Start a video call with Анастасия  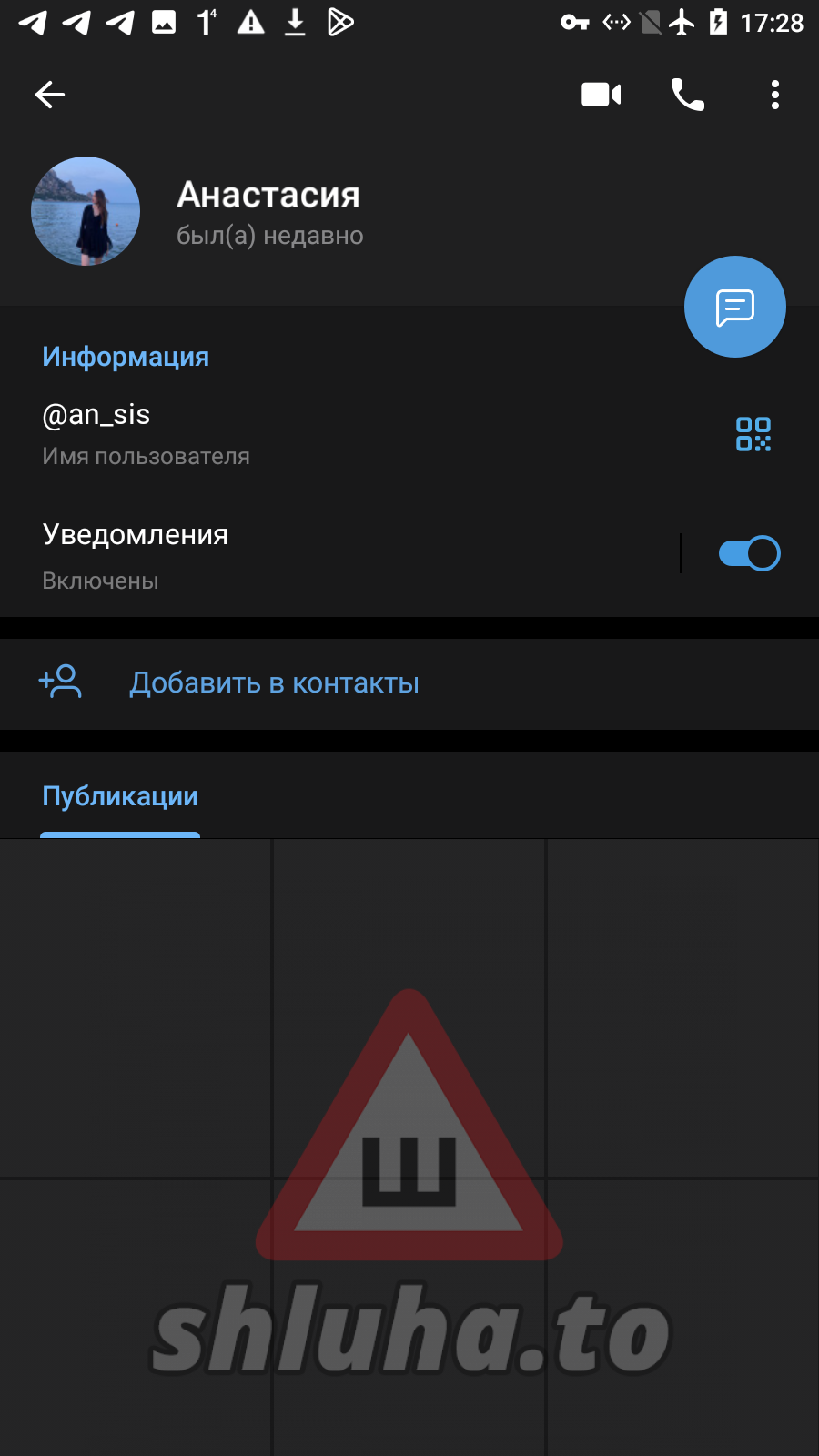click(x=601, y=95)
